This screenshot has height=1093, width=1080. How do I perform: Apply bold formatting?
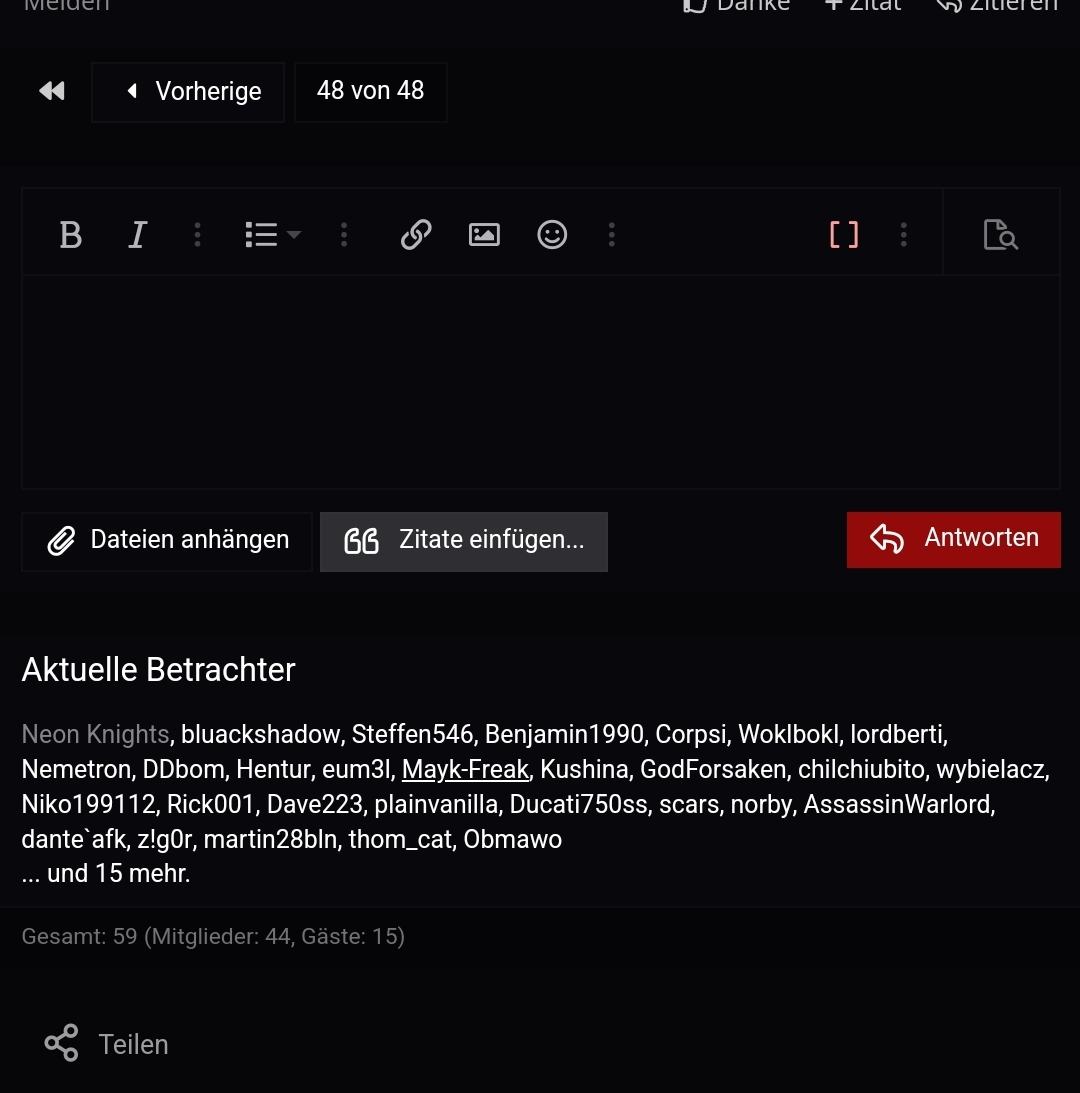[x=70, y=235]
